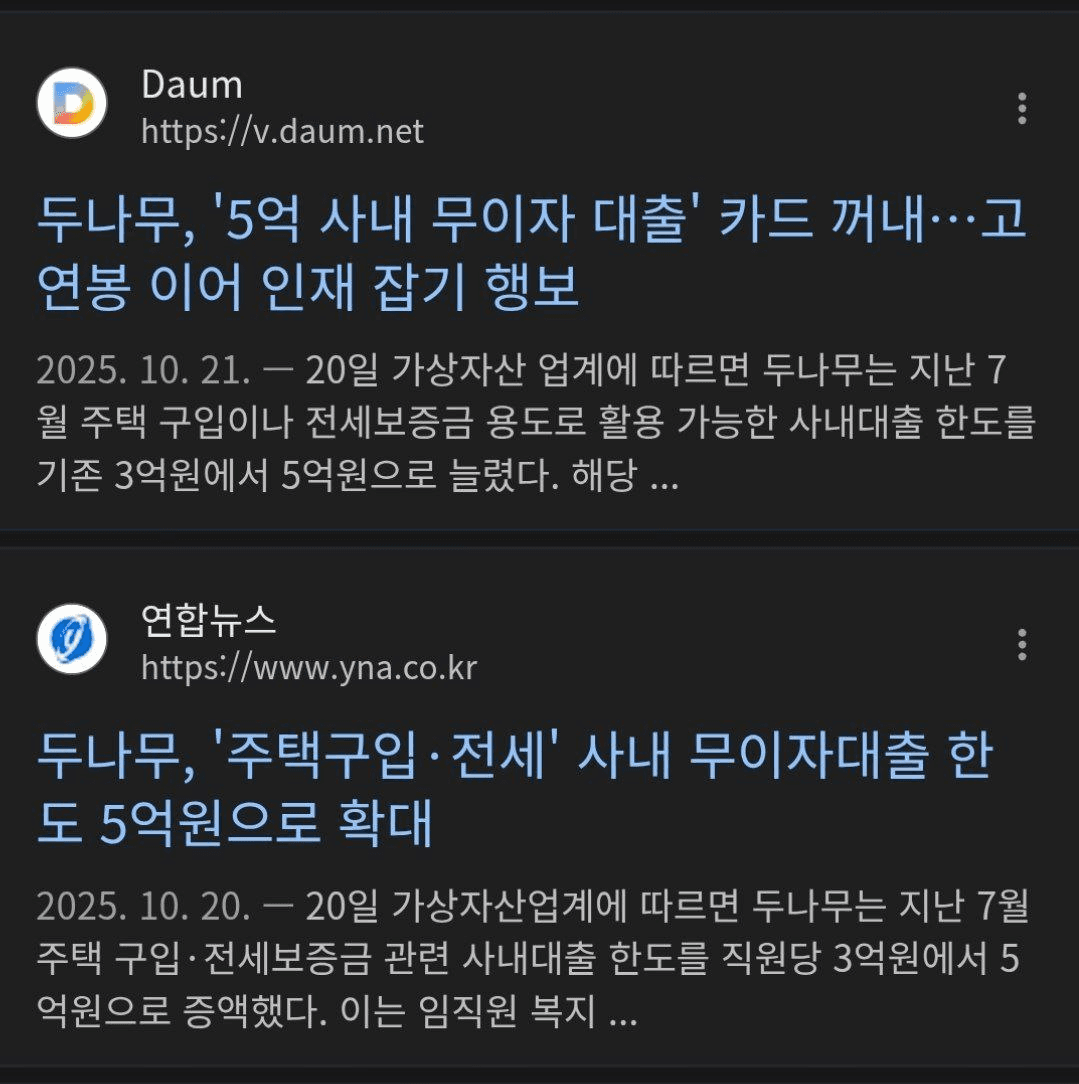Open the overflow menu for the 연합뉴스 result
This screenshot has width=1079, height=1084.
[x=1021, y=645]
